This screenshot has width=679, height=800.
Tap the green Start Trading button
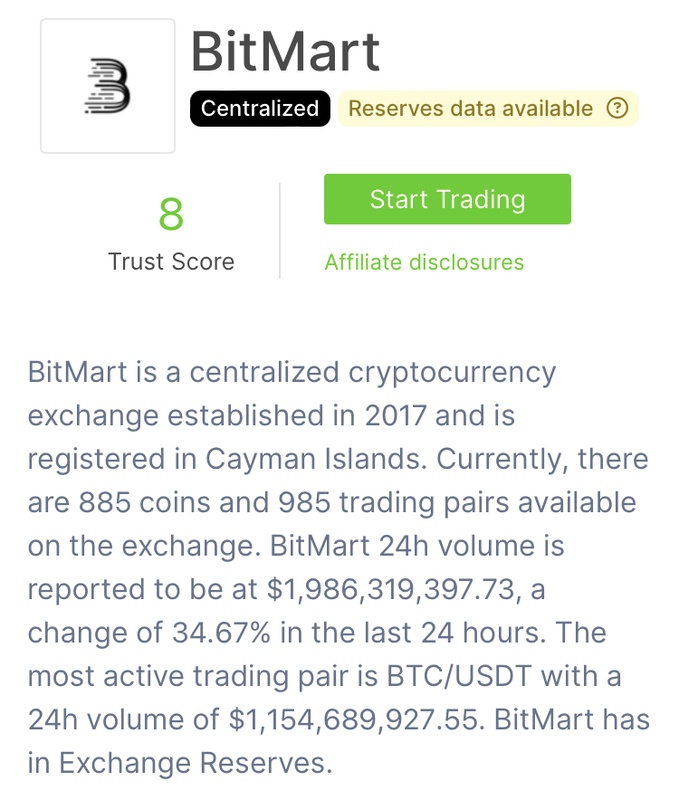tap(447, 199)
